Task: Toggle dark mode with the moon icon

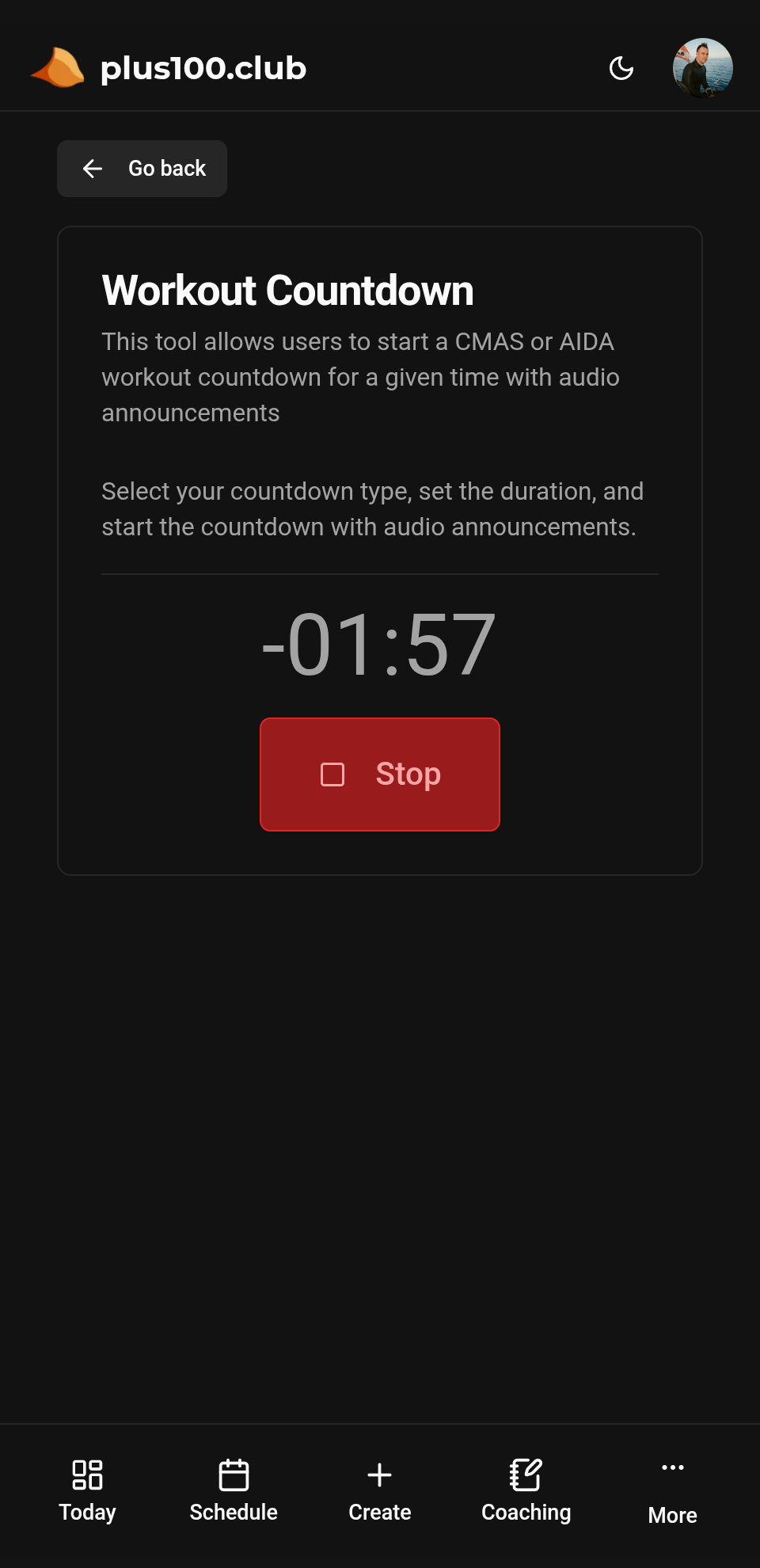Action: (x=622, y=68)
